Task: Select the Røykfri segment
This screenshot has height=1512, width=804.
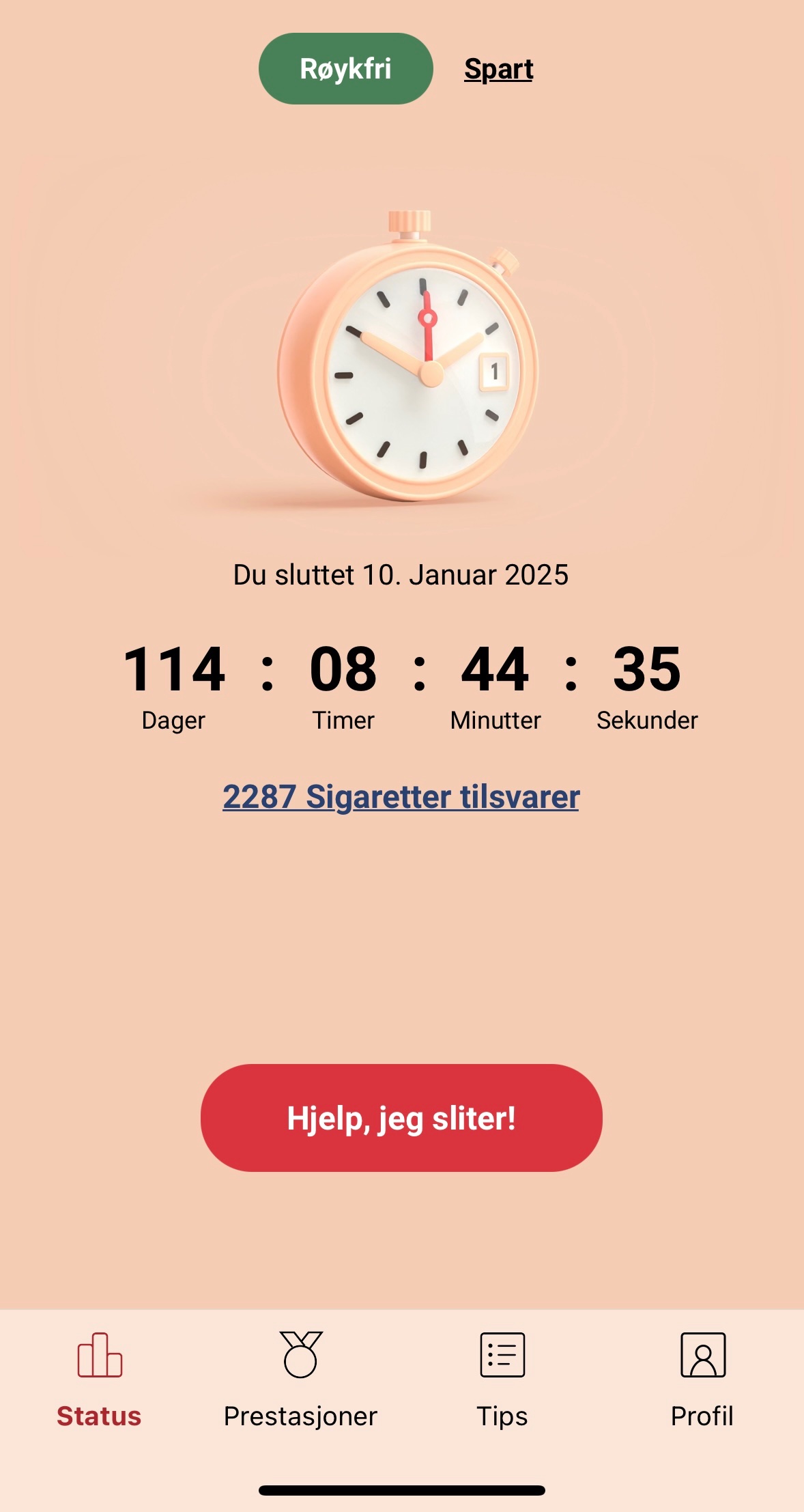Action: [345, 69]
